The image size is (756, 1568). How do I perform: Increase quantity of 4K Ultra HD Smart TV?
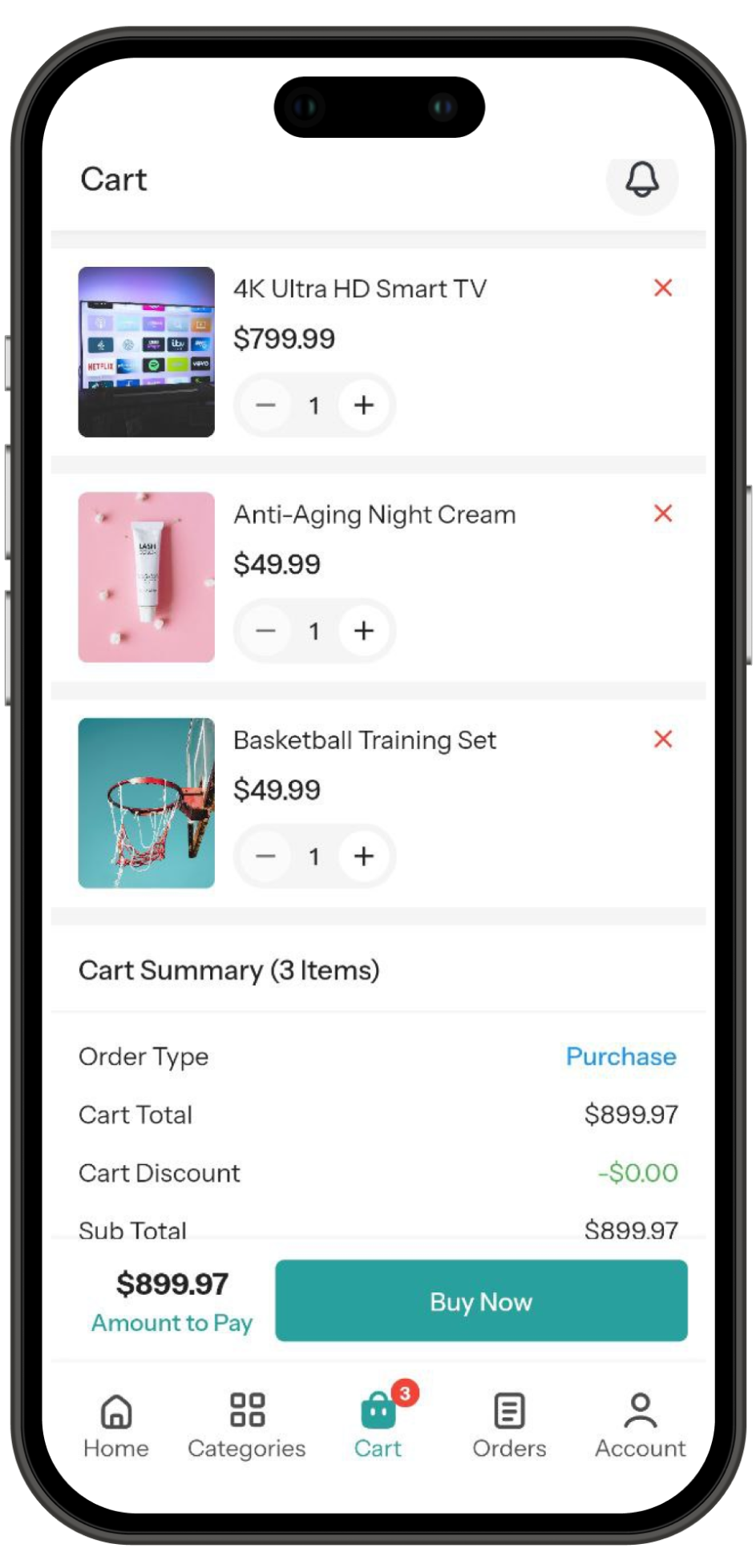coord(363,405)
